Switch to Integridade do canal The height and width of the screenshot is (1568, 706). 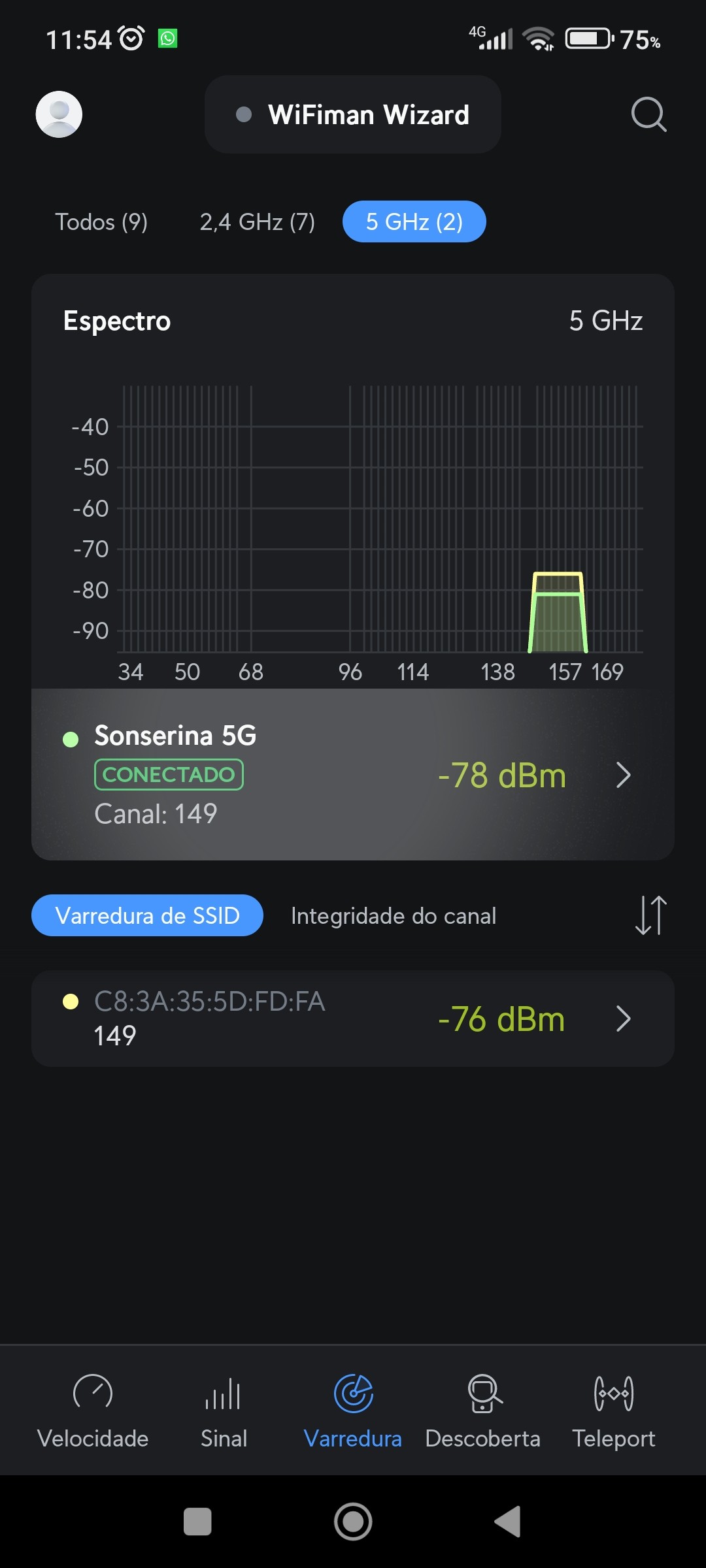[394, 915]
